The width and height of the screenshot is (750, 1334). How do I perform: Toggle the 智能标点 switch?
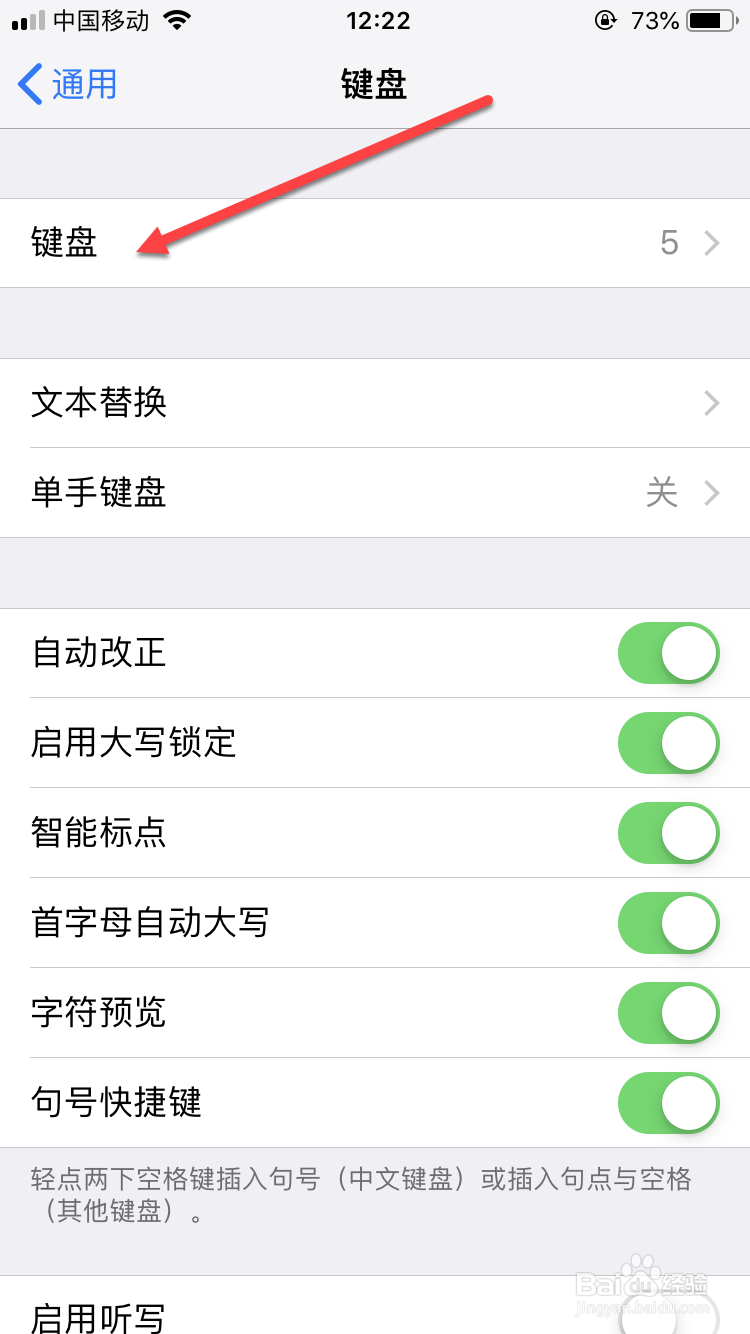pos(667,833)
